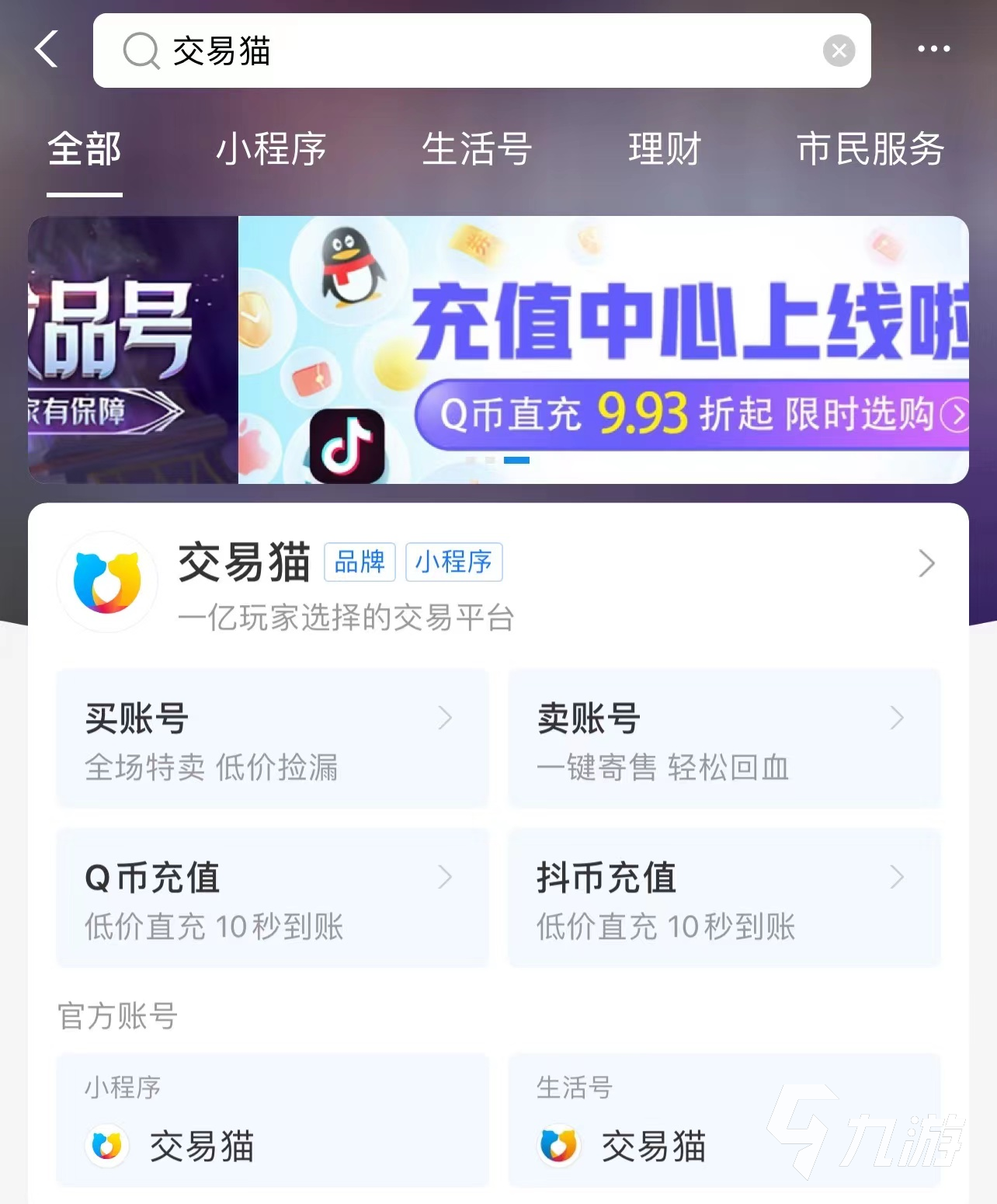
Task: Select Q币充值
Action: coord(272,898)
